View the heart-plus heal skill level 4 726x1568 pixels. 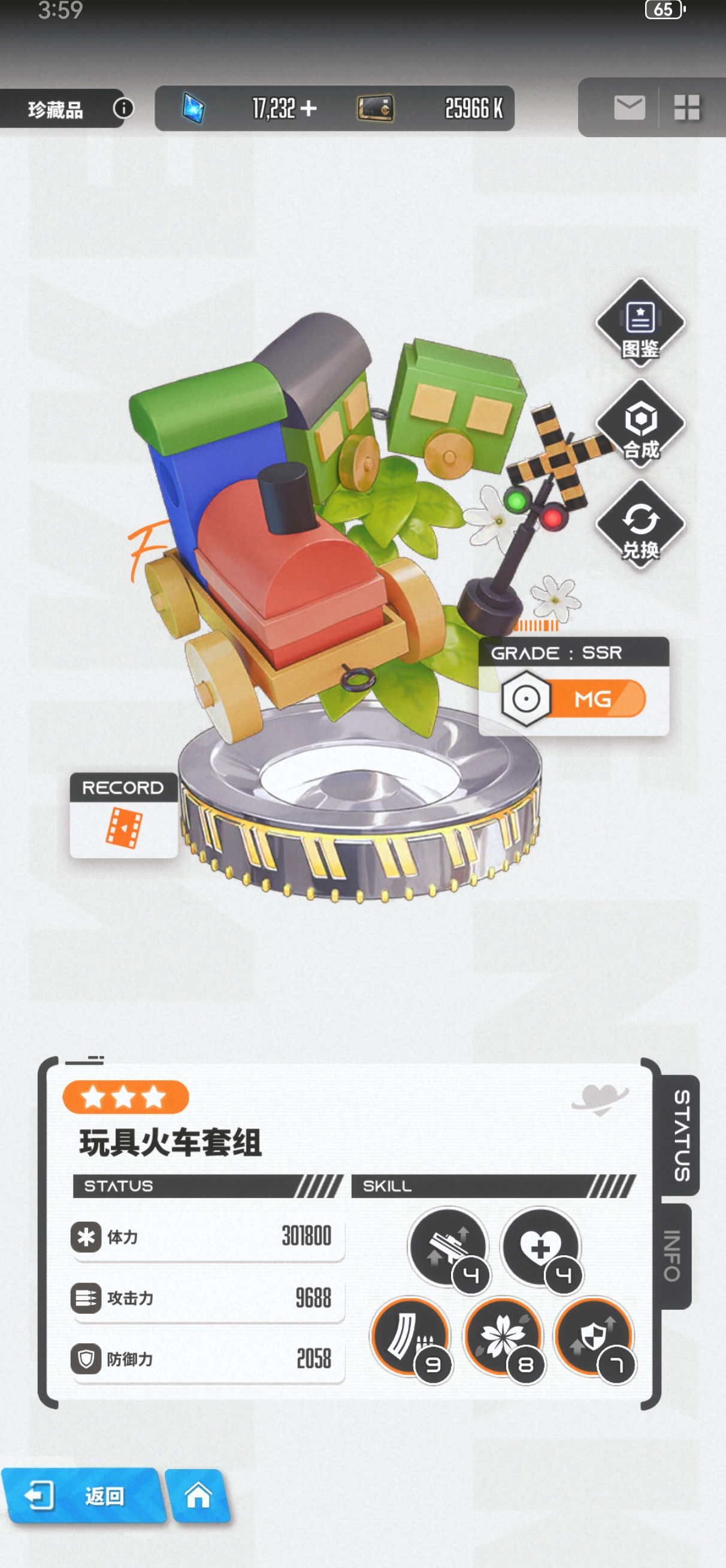coord(540,1246)
